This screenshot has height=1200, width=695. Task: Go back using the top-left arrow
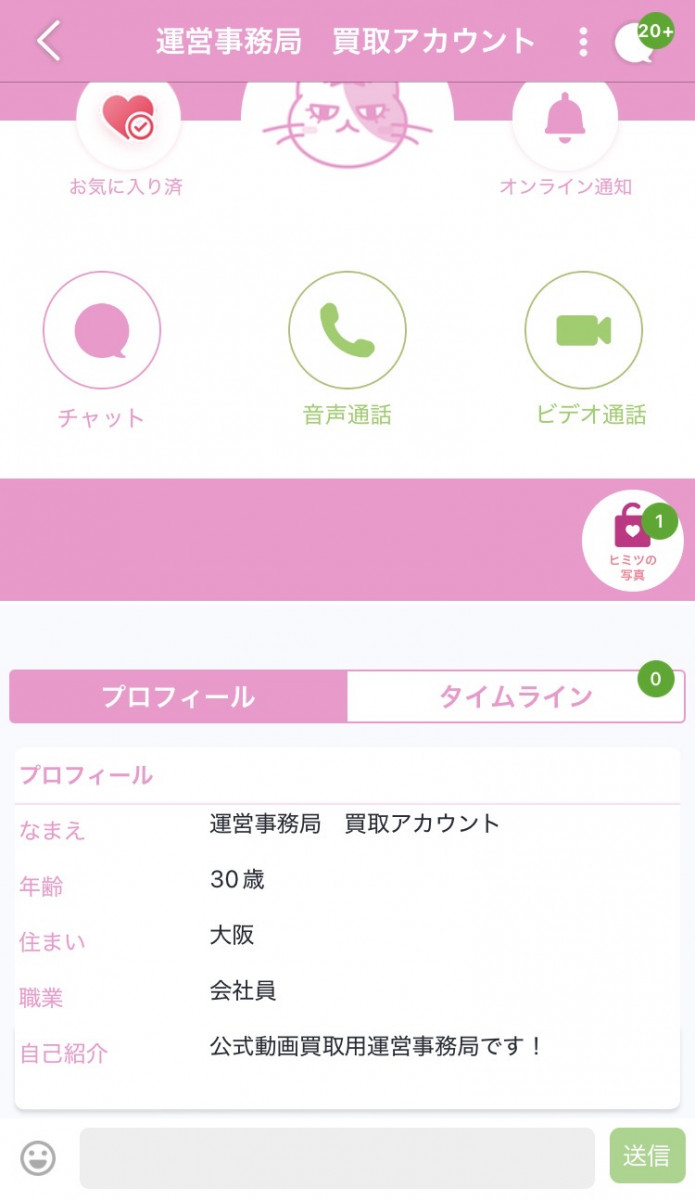(48, 41)
